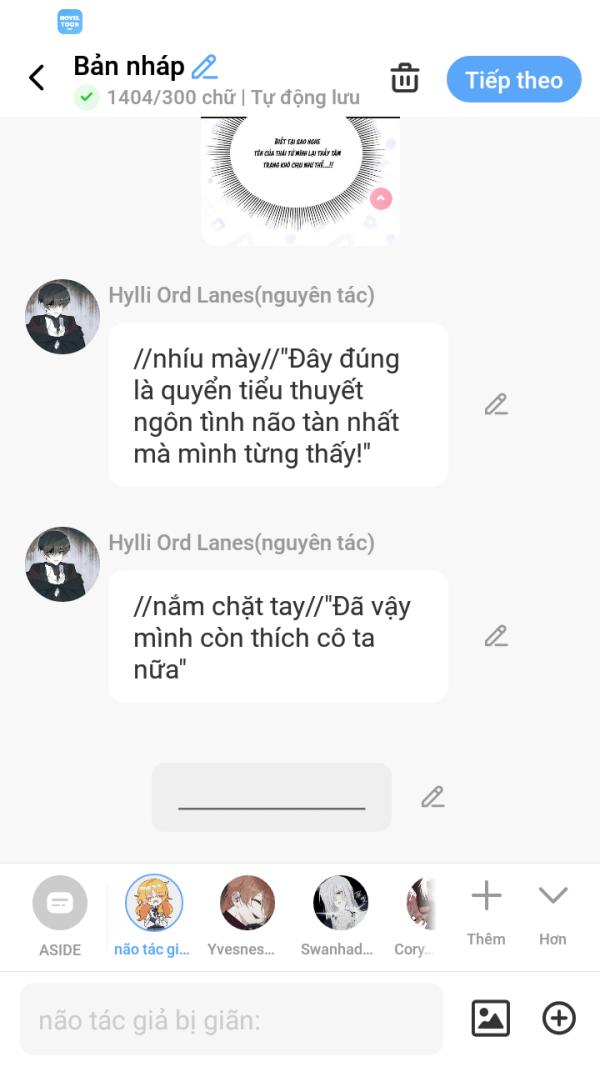The image size is (600, 1067).
Task: Edit the divider line block
Action: pyautogui.click(x=432, y=797)
